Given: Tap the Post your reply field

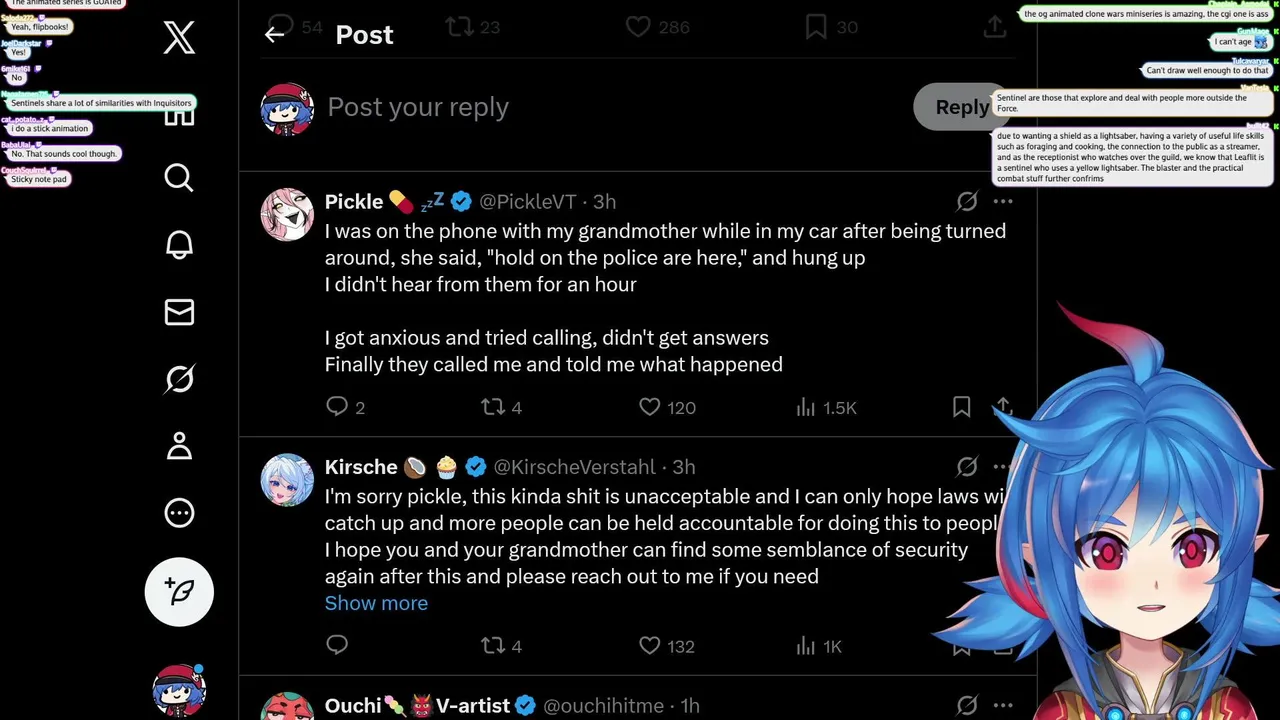Looking at the screenshot, I should click(600, 107).
